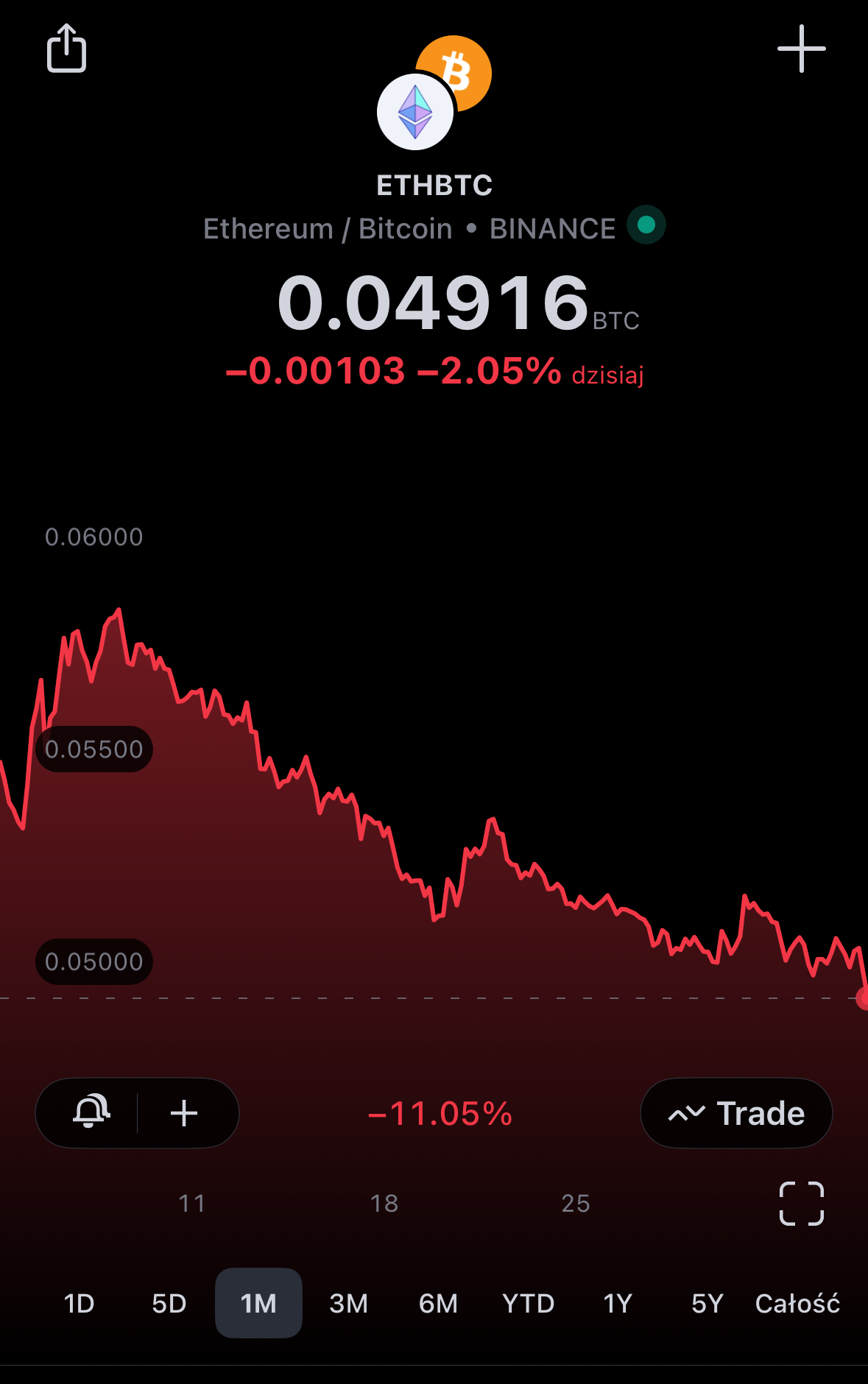
Task: Add ETHBTC using the top plus icon
Action: click(801, 49)
